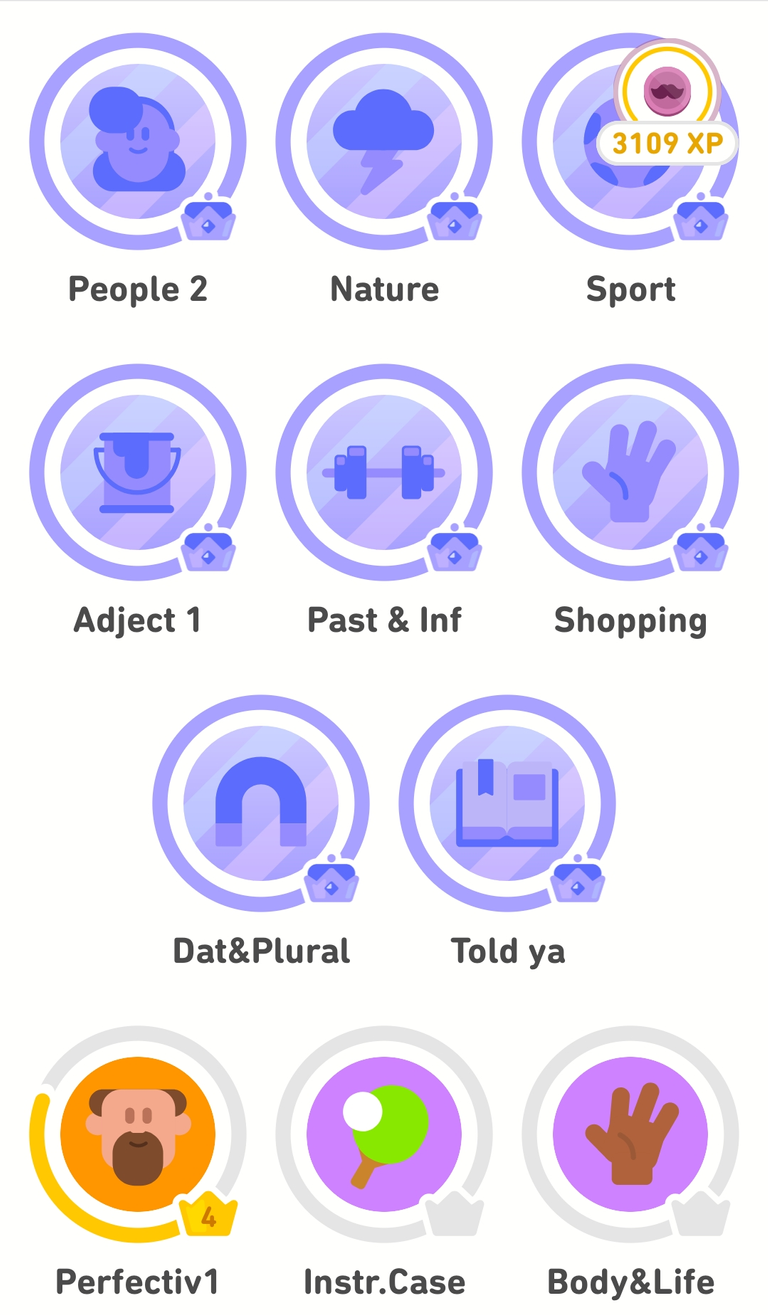
Task: Open the Dat&Plural skill
Action: (261, 803)
